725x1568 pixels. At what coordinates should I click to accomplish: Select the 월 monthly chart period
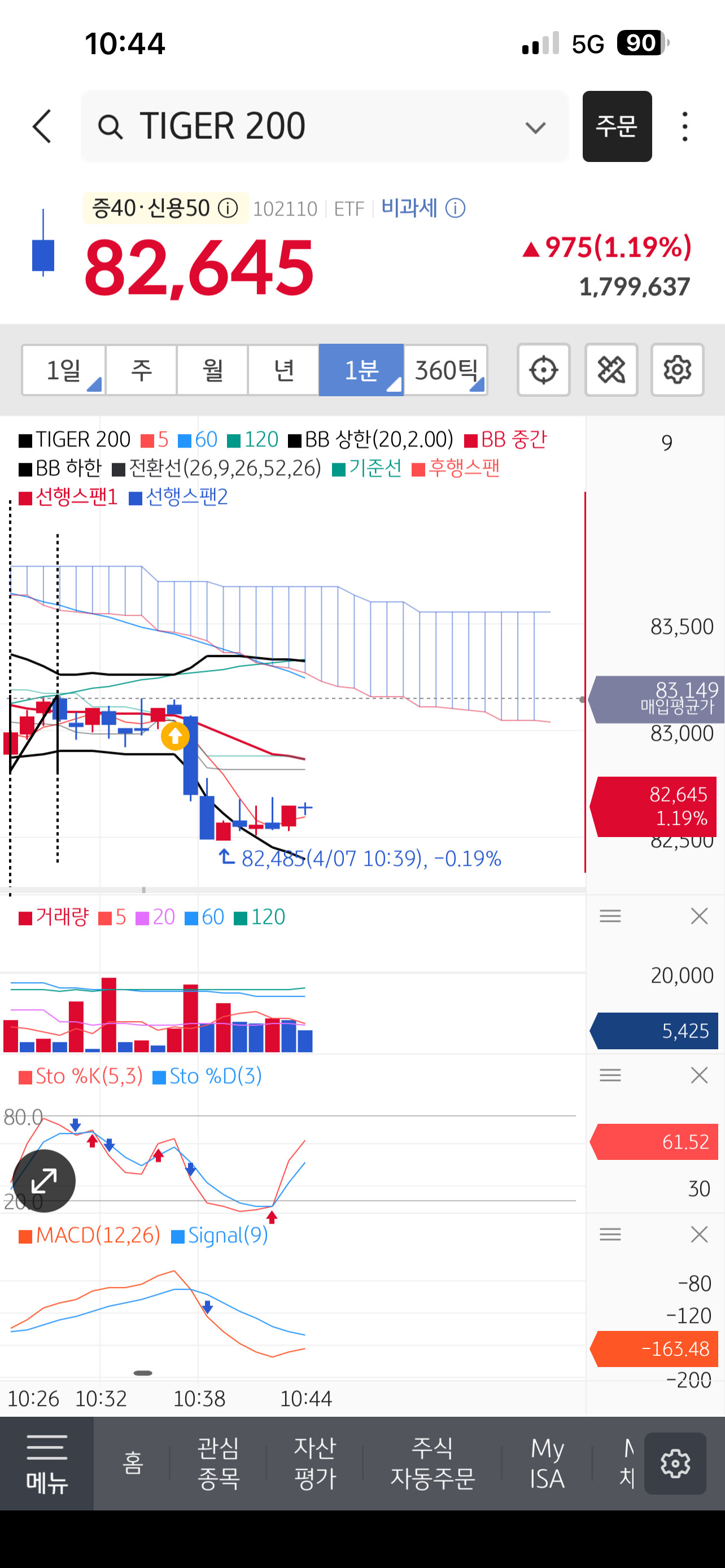pos(212,370)
